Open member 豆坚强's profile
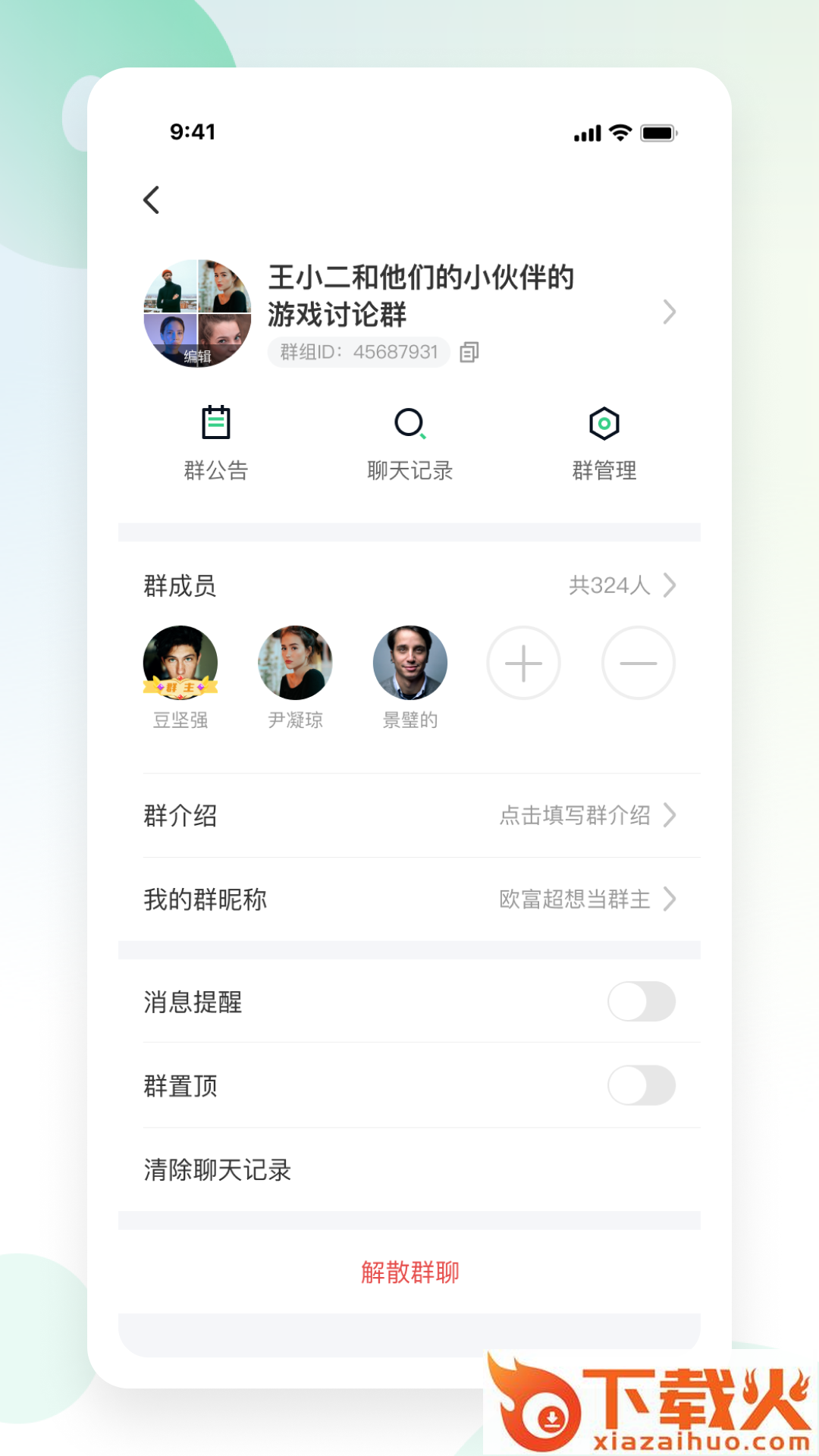This screenshot has height=1456, width=819. tap(180, 677)
